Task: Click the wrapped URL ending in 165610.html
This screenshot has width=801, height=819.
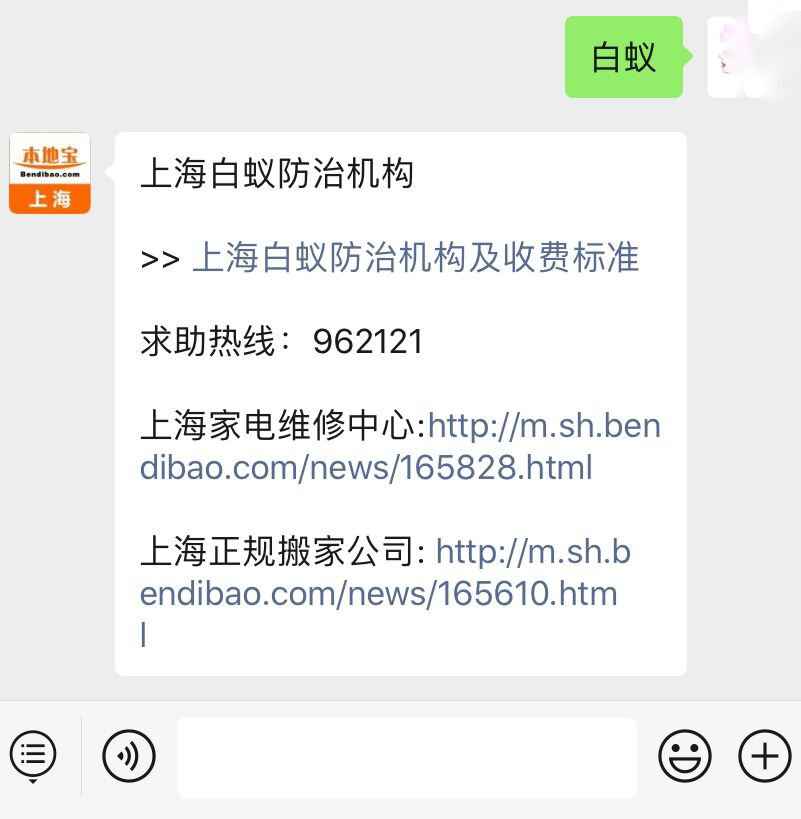Action: (380, 592)
